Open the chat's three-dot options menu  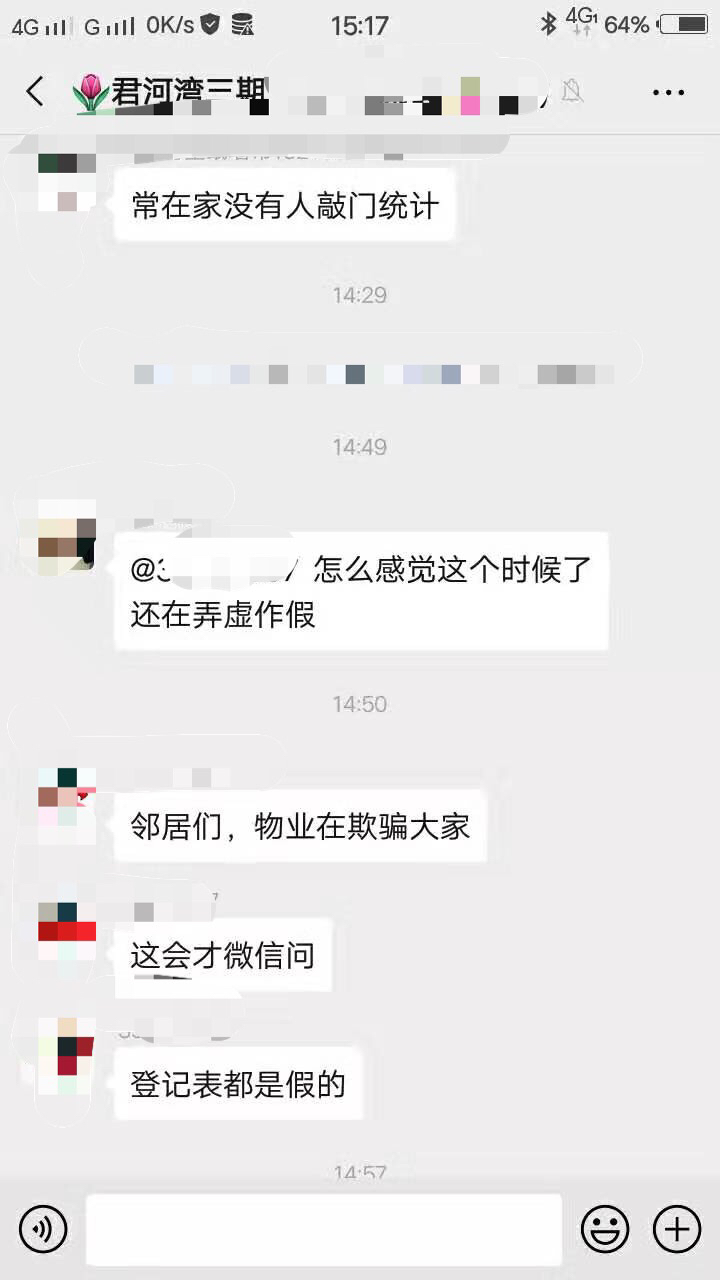click(x=668, y=92)
